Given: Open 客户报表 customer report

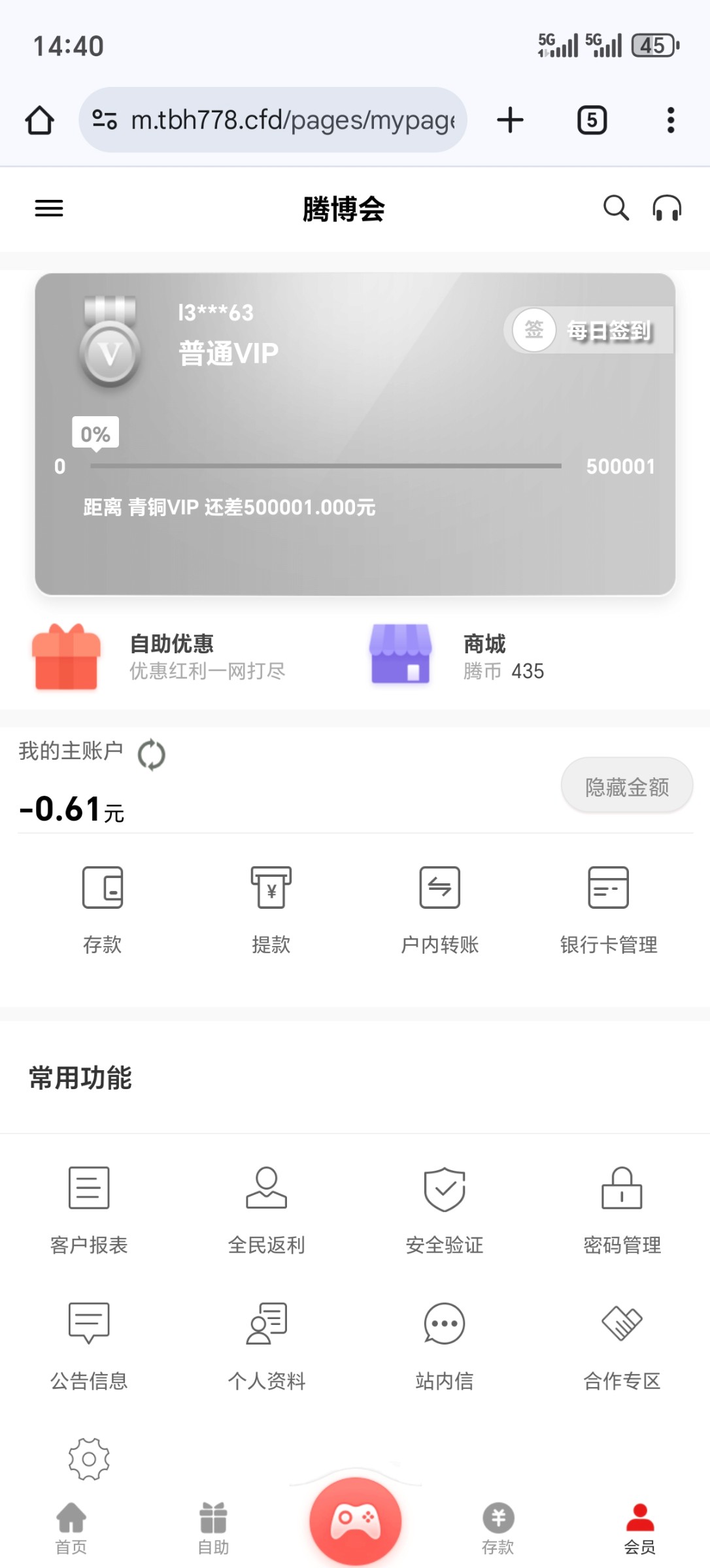Looking at the screenshot, I should (89, 1210).
